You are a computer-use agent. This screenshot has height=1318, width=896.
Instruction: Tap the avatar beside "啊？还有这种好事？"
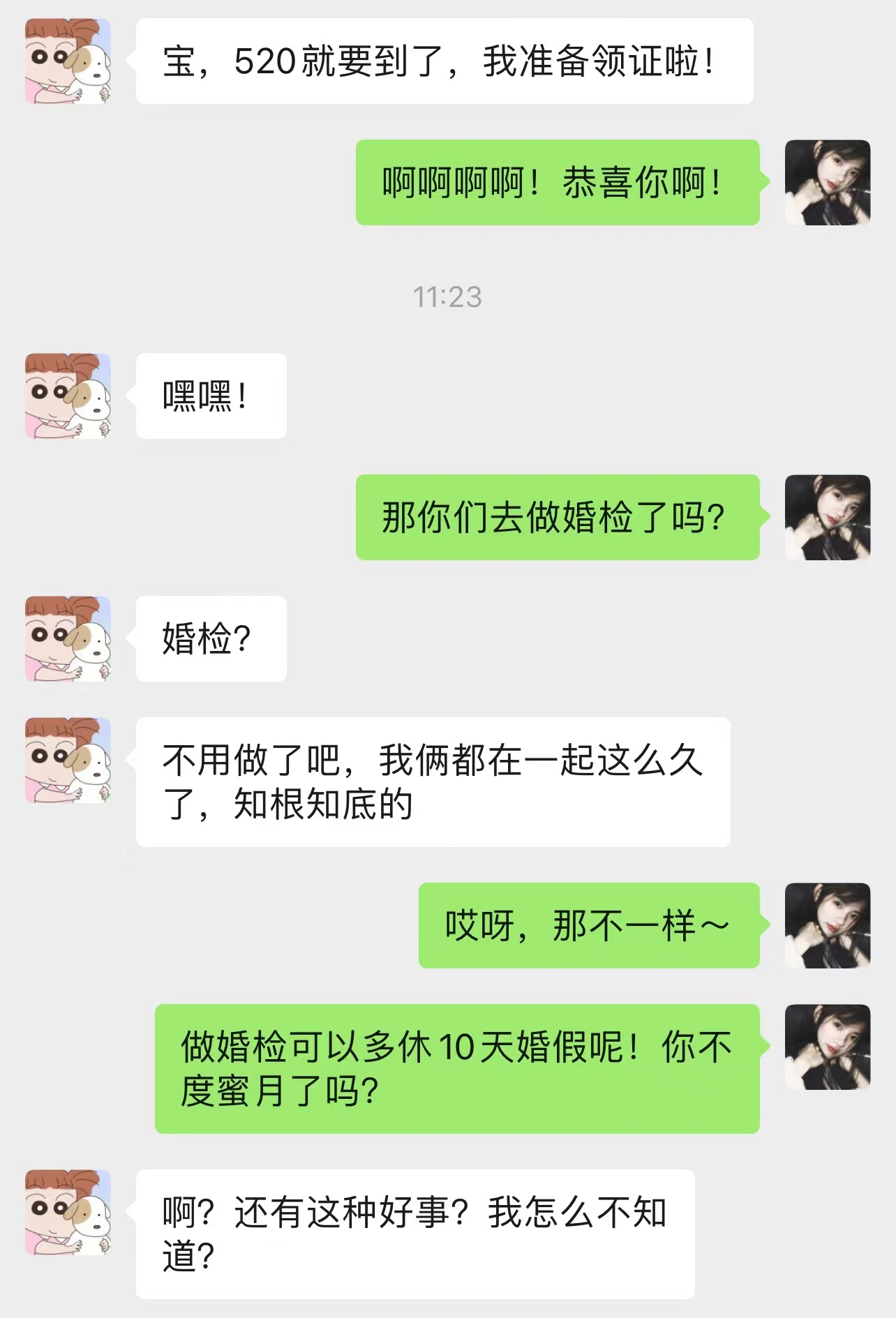pos(68,1212)
